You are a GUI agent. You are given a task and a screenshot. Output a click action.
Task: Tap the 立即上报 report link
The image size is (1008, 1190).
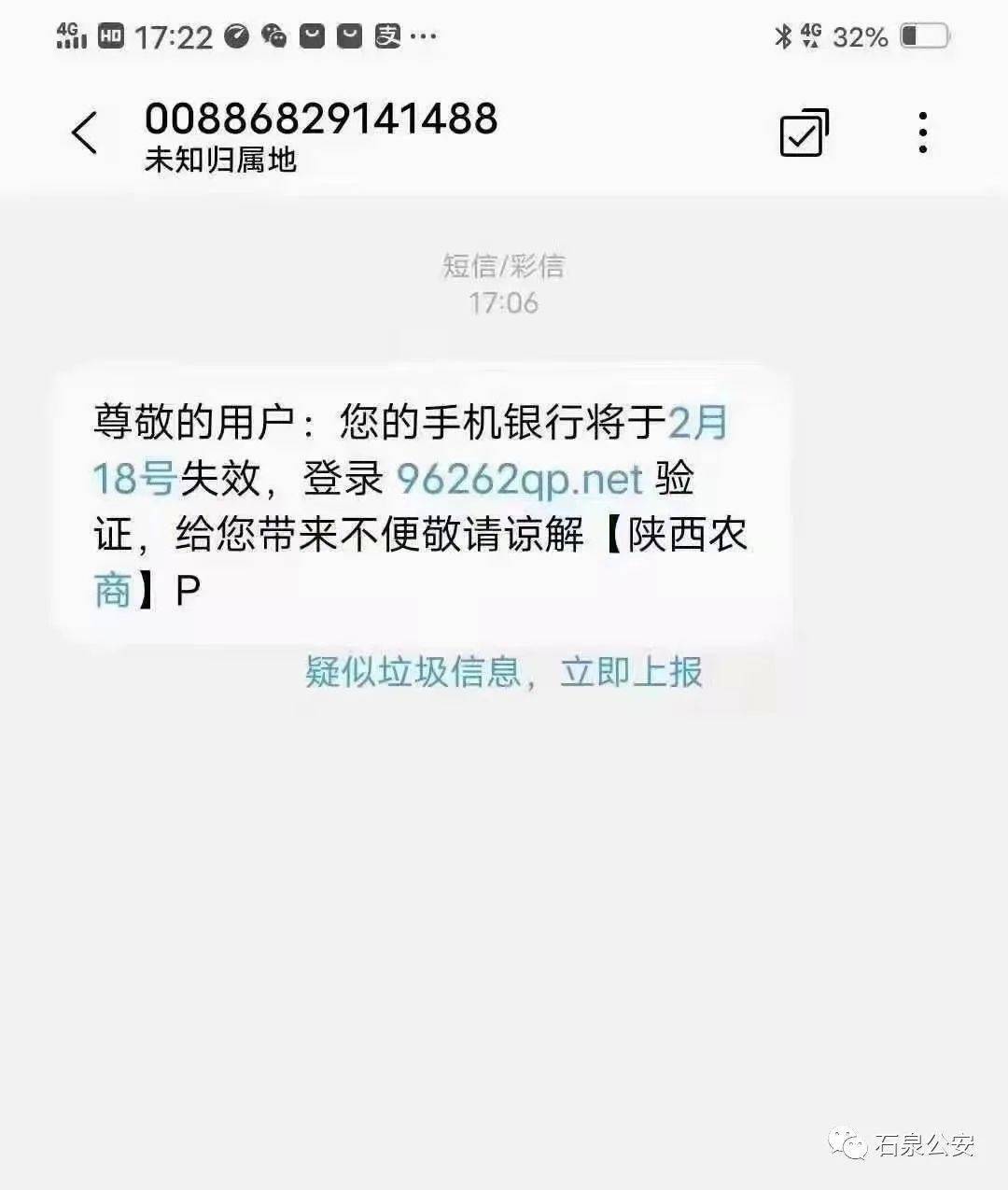631,672
